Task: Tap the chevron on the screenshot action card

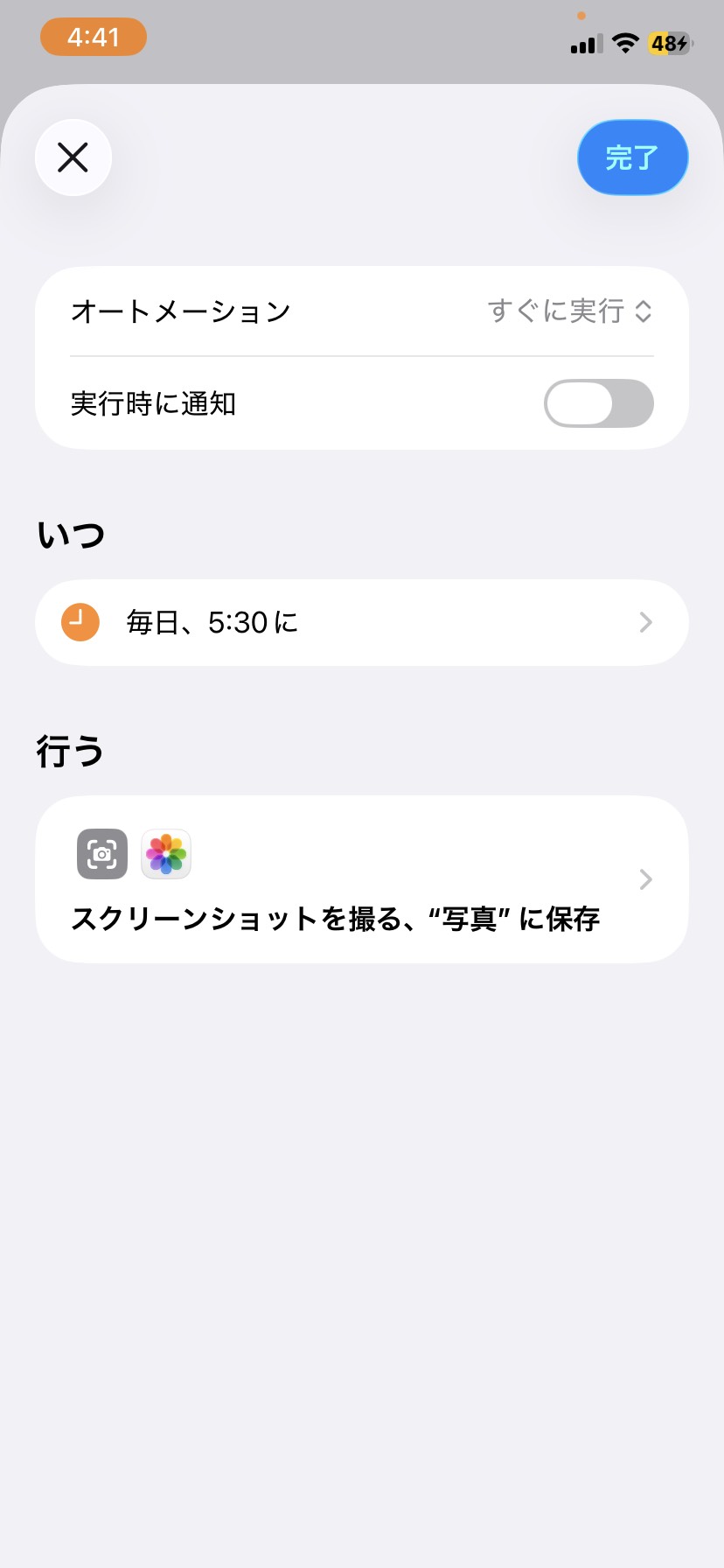Action: [x=645, y=879]
